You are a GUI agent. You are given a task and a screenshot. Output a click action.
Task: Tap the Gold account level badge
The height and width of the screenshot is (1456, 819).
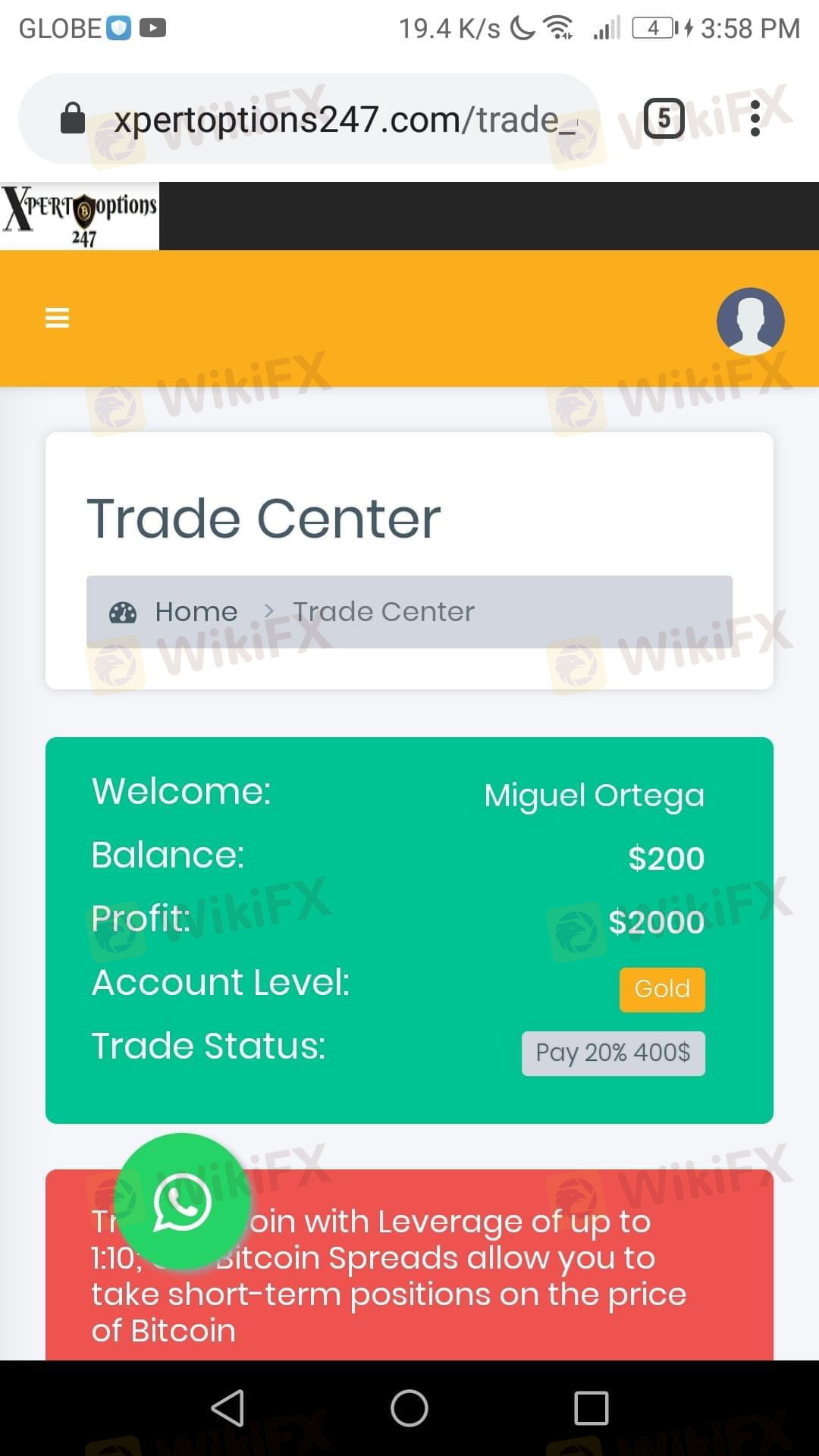click(662, 989)
